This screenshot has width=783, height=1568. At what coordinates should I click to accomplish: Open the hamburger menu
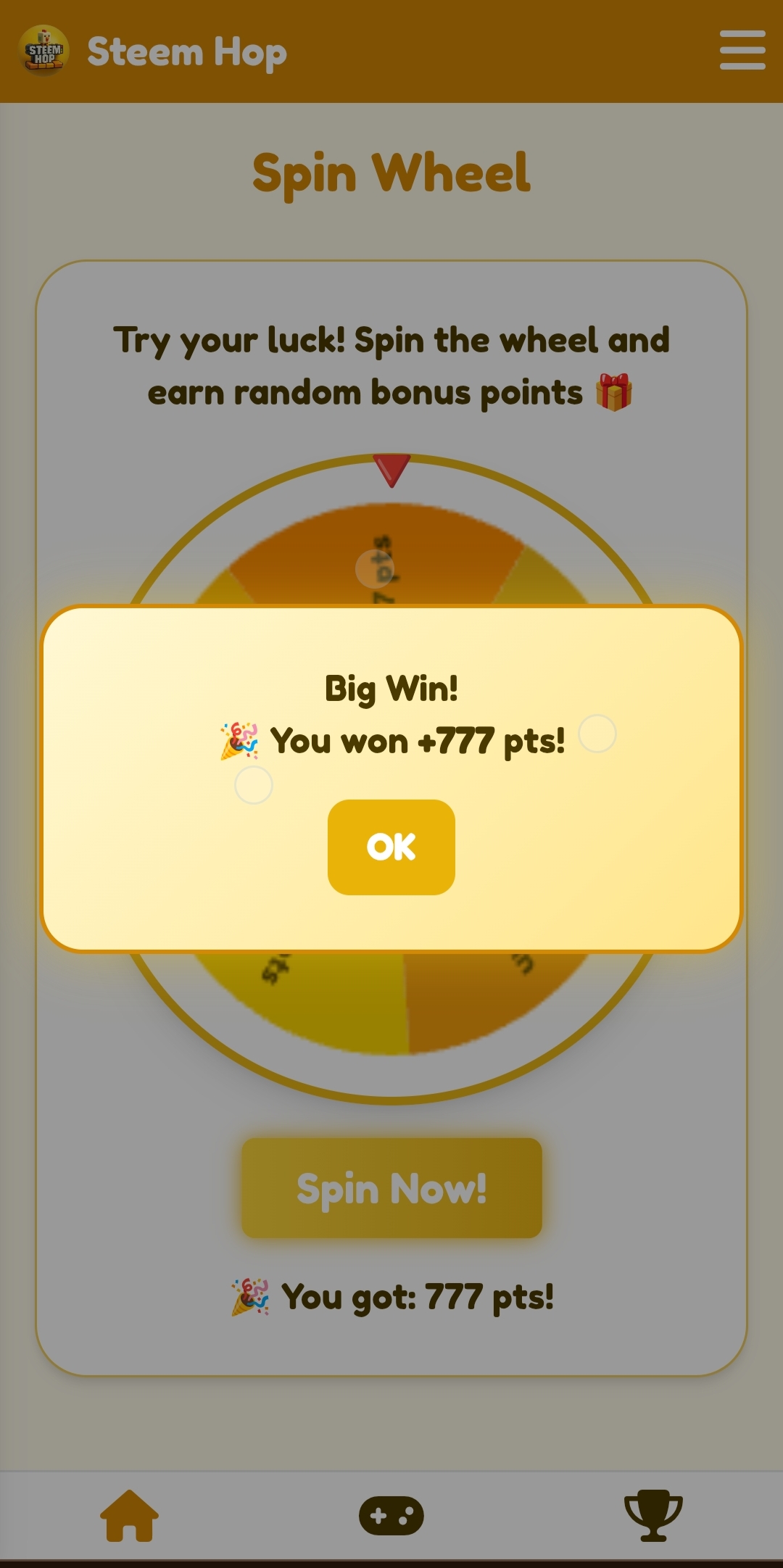(x=742, y=50)
